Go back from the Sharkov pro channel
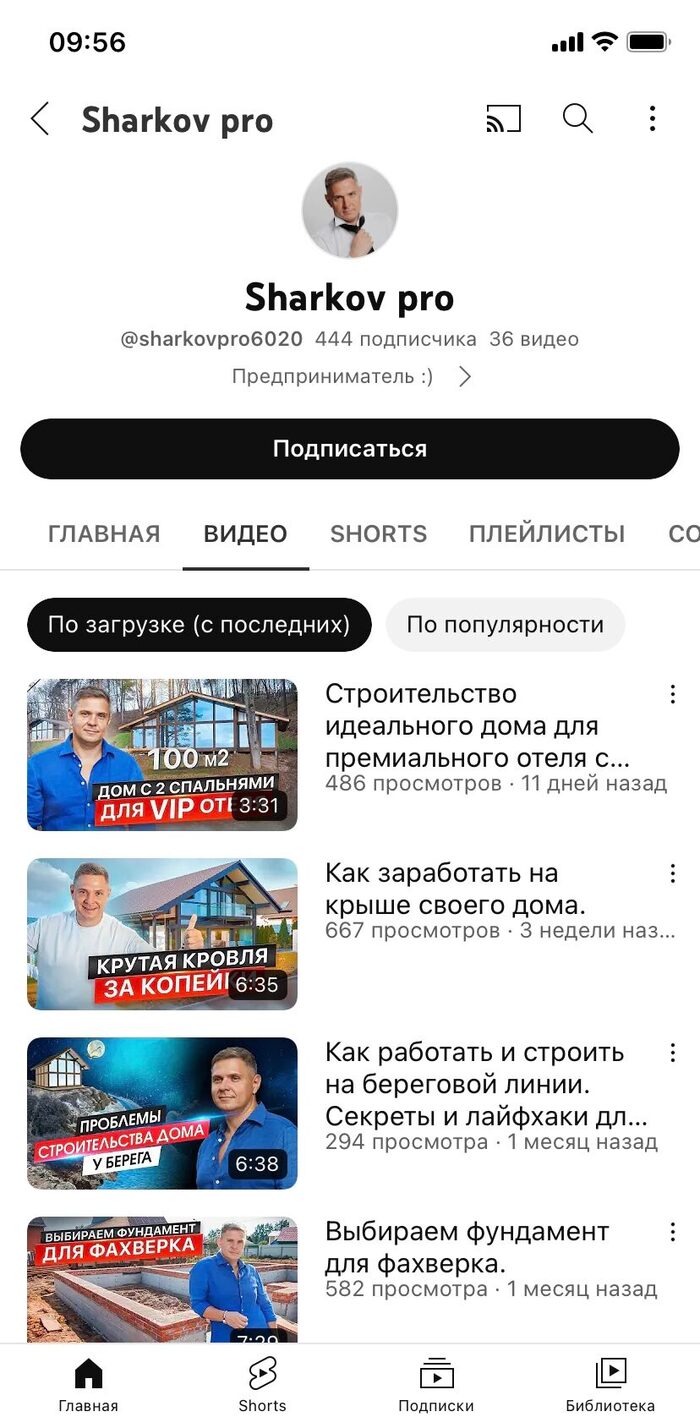The height and width of the screenshot is (1417, 700). (x=40, y=120)
